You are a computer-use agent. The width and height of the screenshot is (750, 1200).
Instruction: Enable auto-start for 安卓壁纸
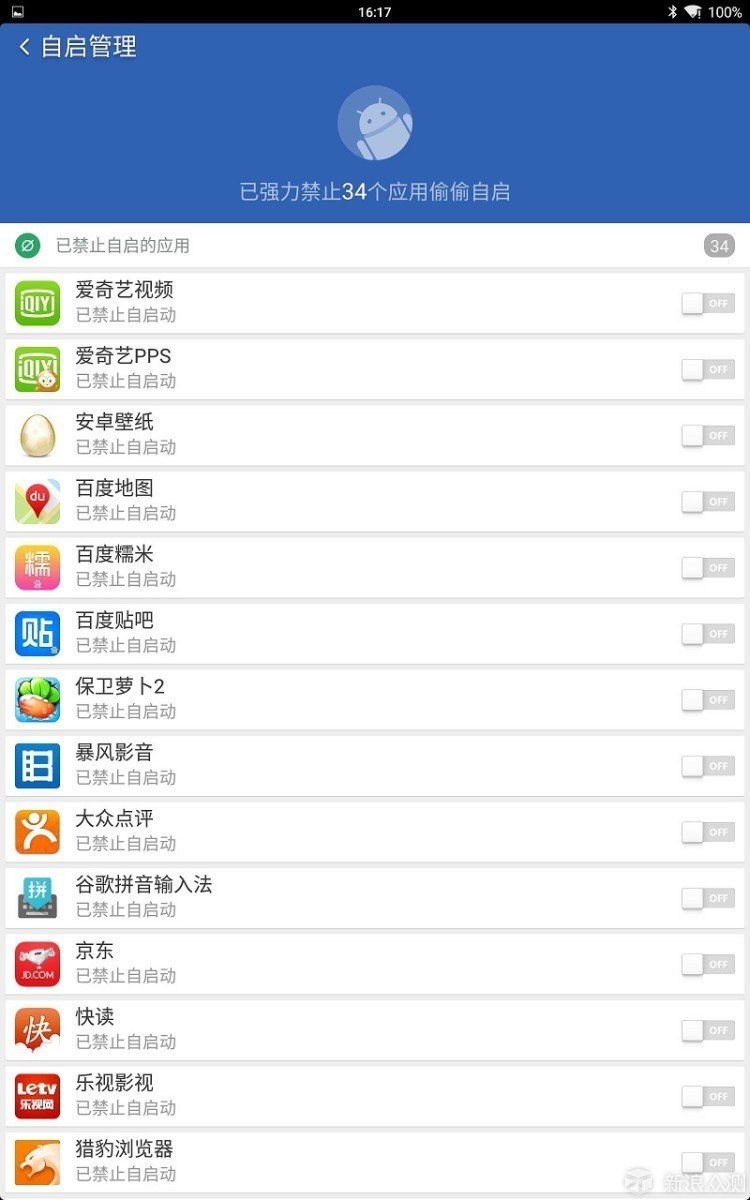pos(708,435)
